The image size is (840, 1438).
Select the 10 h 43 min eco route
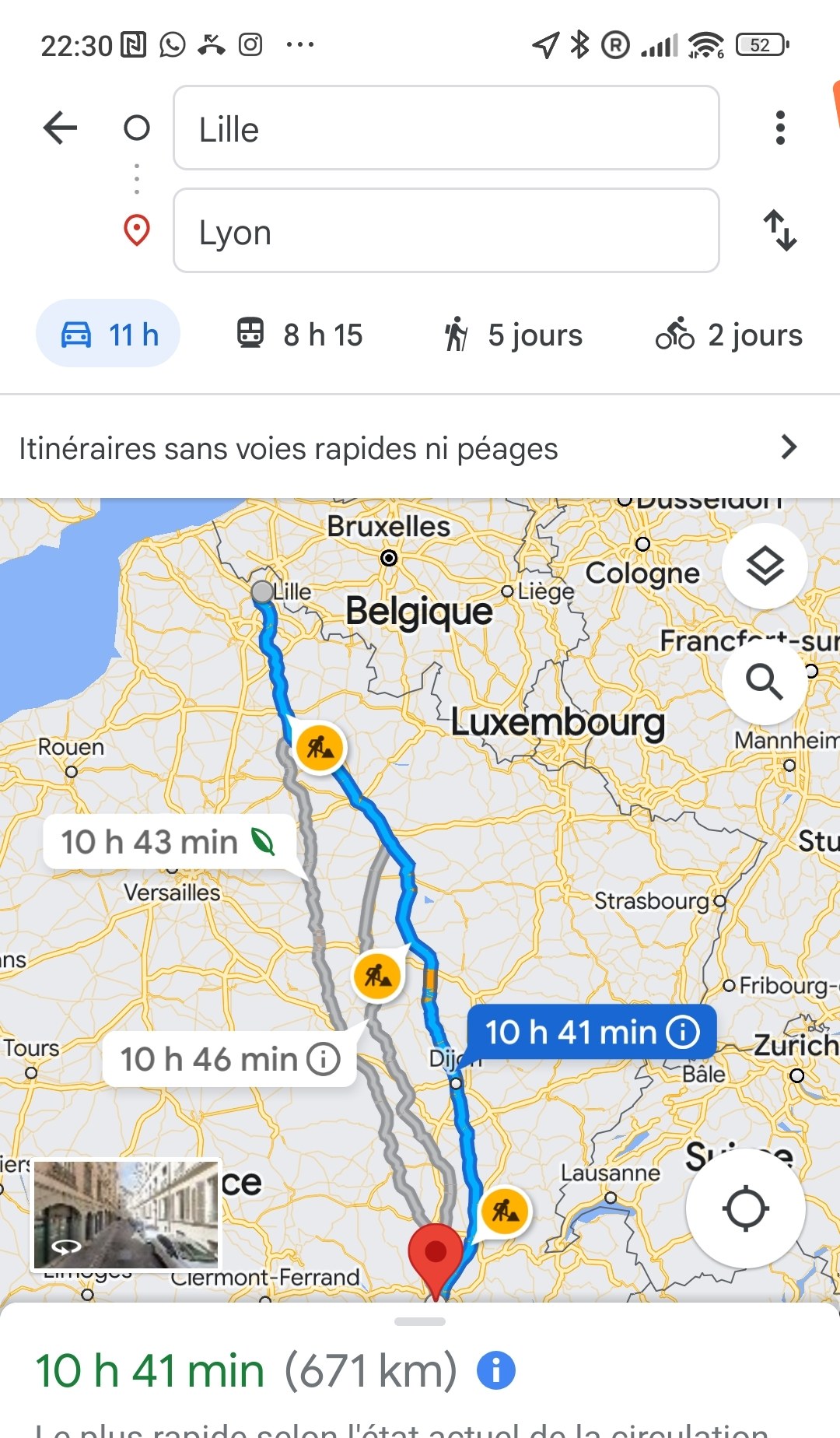169,842
